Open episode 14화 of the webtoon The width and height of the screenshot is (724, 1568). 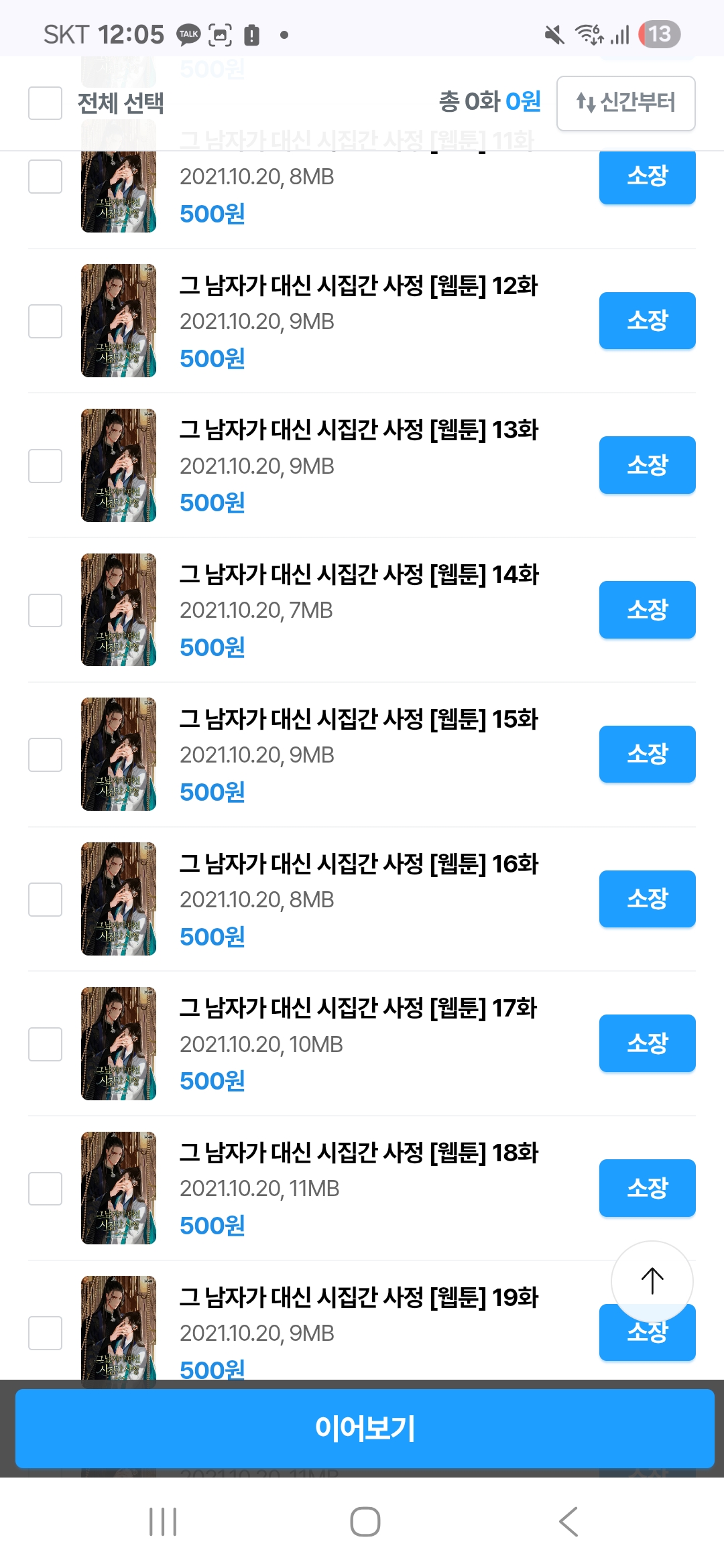click(x=359, y=575)
